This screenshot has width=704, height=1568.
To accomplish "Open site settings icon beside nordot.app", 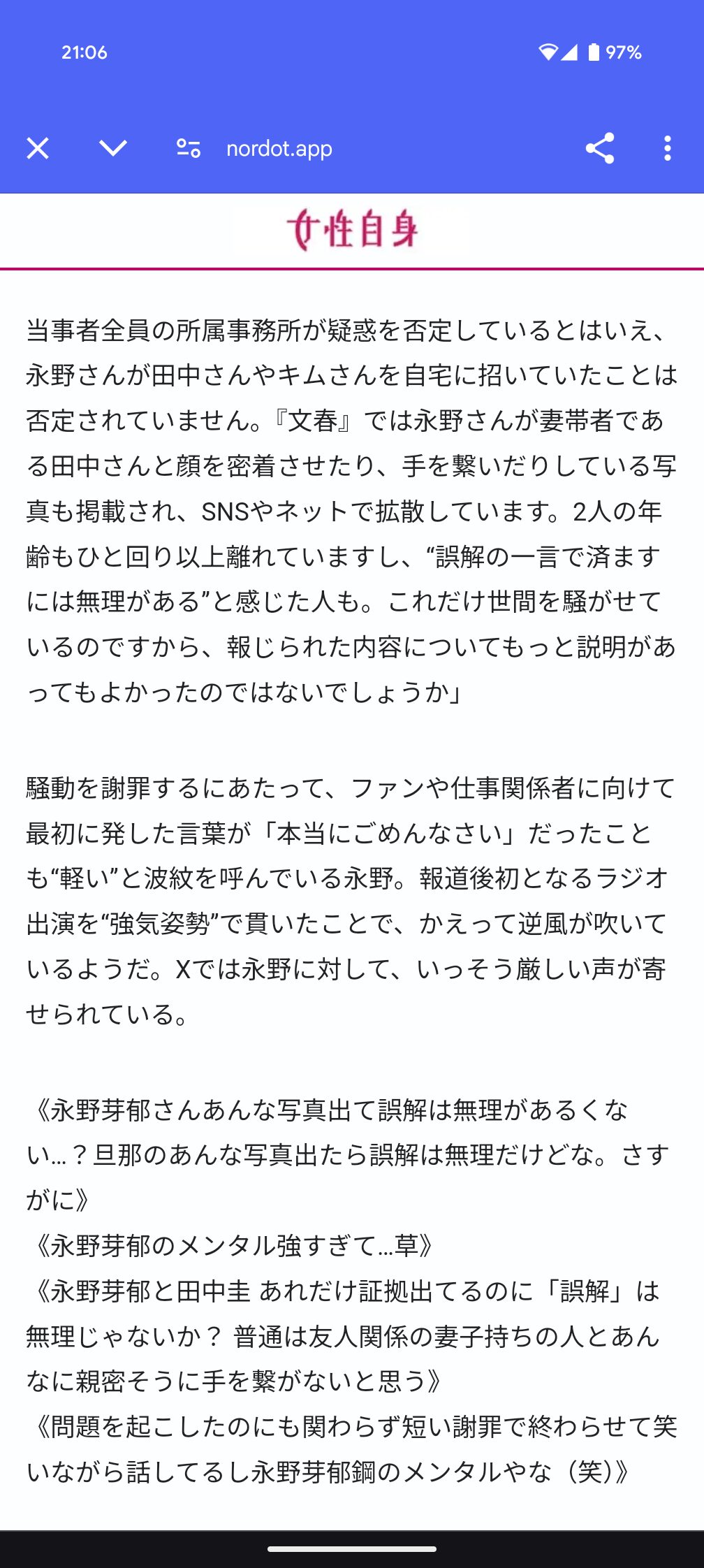I will pyautogui.click(x=189, y=148).
